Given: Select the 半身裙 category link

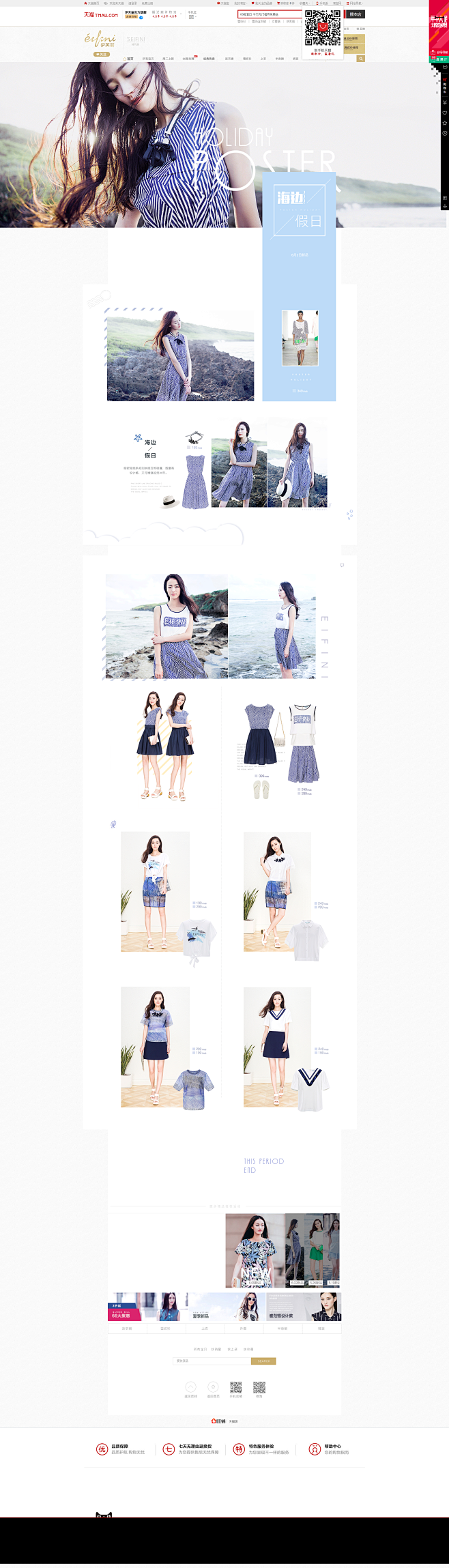Looking at the screenshot, I should (x=282, y=1329).
